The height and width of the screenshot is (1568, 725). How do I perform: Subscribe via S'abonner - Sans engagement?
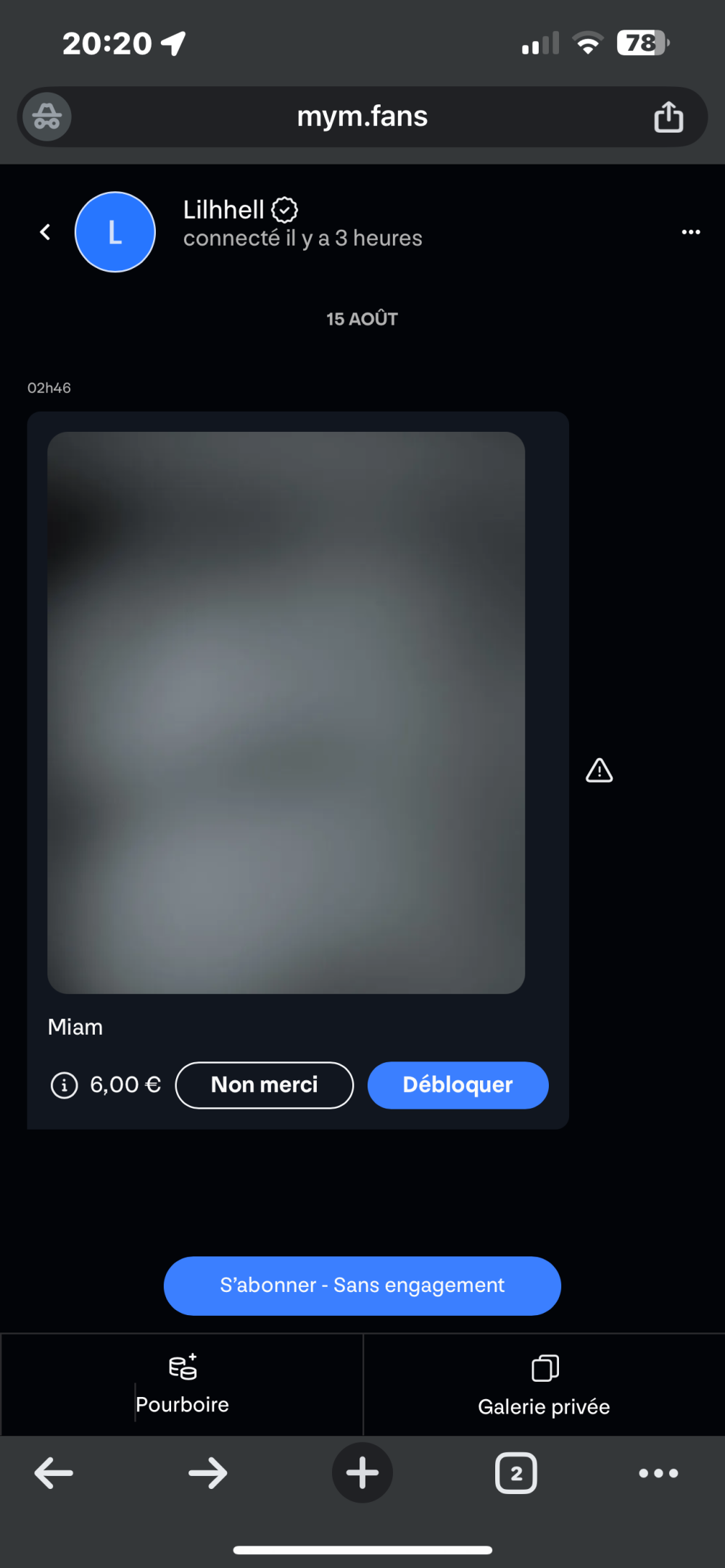click(362, 1286)
